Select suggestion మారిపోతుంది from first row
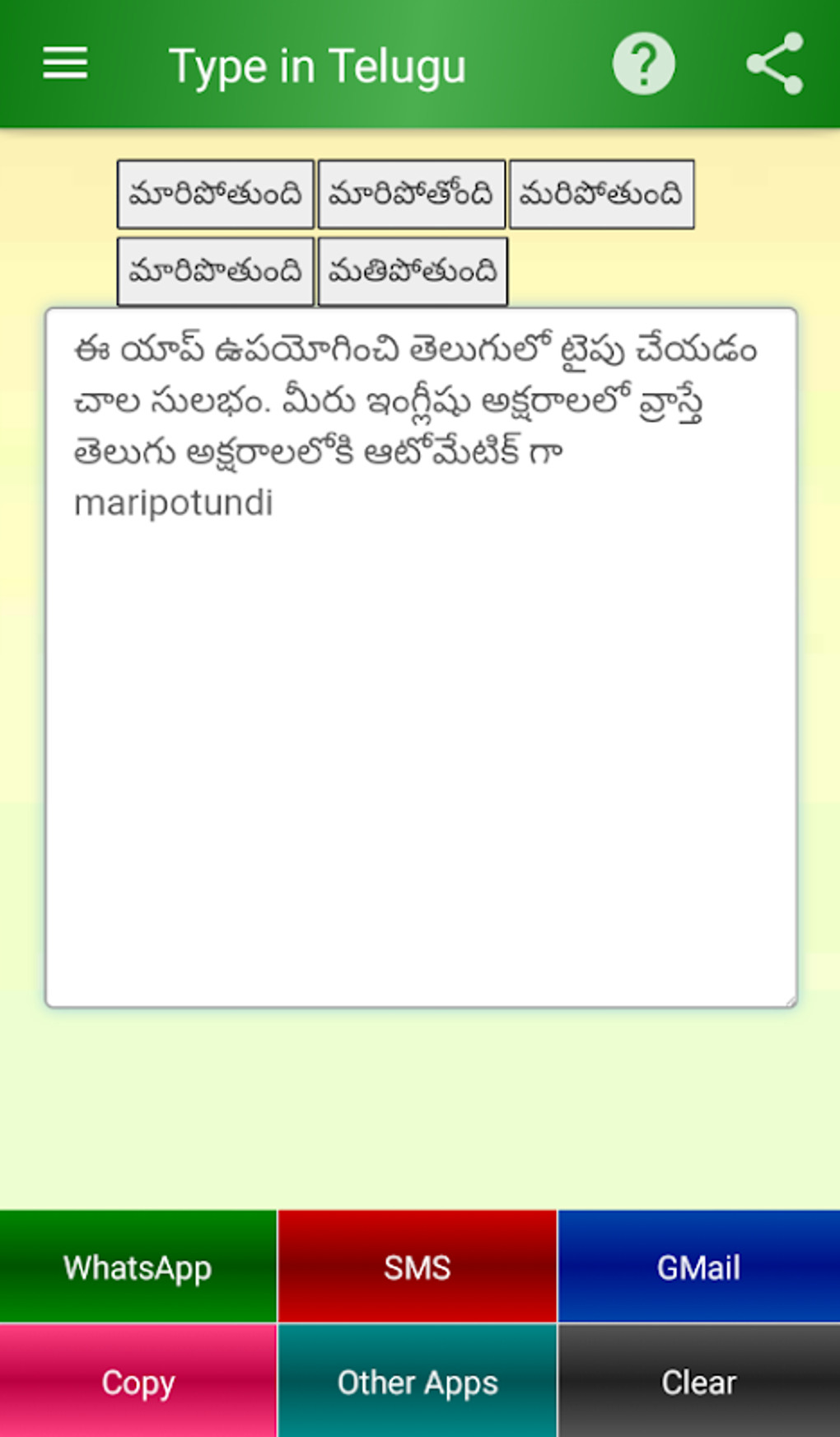Image resolution: width=840 pixels, height=1437 pixels. 216,193
